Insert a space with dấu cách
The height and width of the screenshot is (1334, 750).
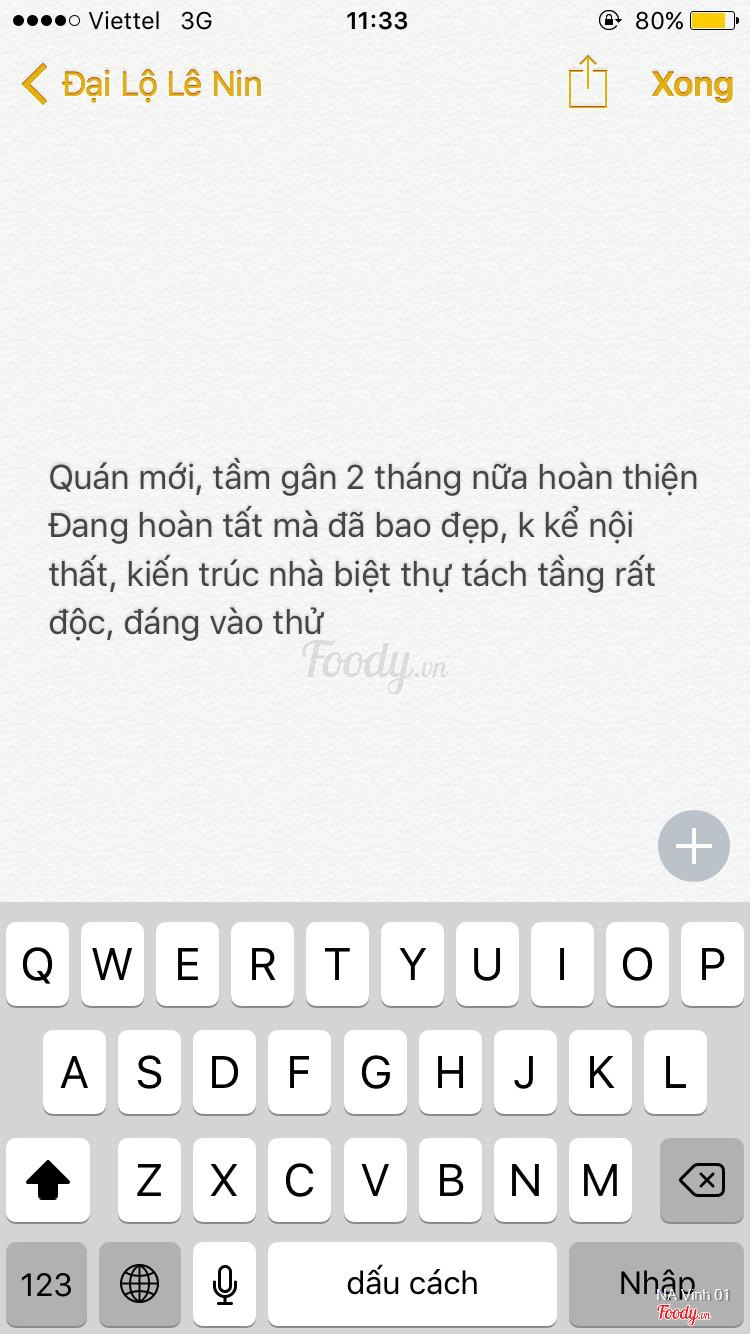pyautogui.click(x=412, y=1284)
